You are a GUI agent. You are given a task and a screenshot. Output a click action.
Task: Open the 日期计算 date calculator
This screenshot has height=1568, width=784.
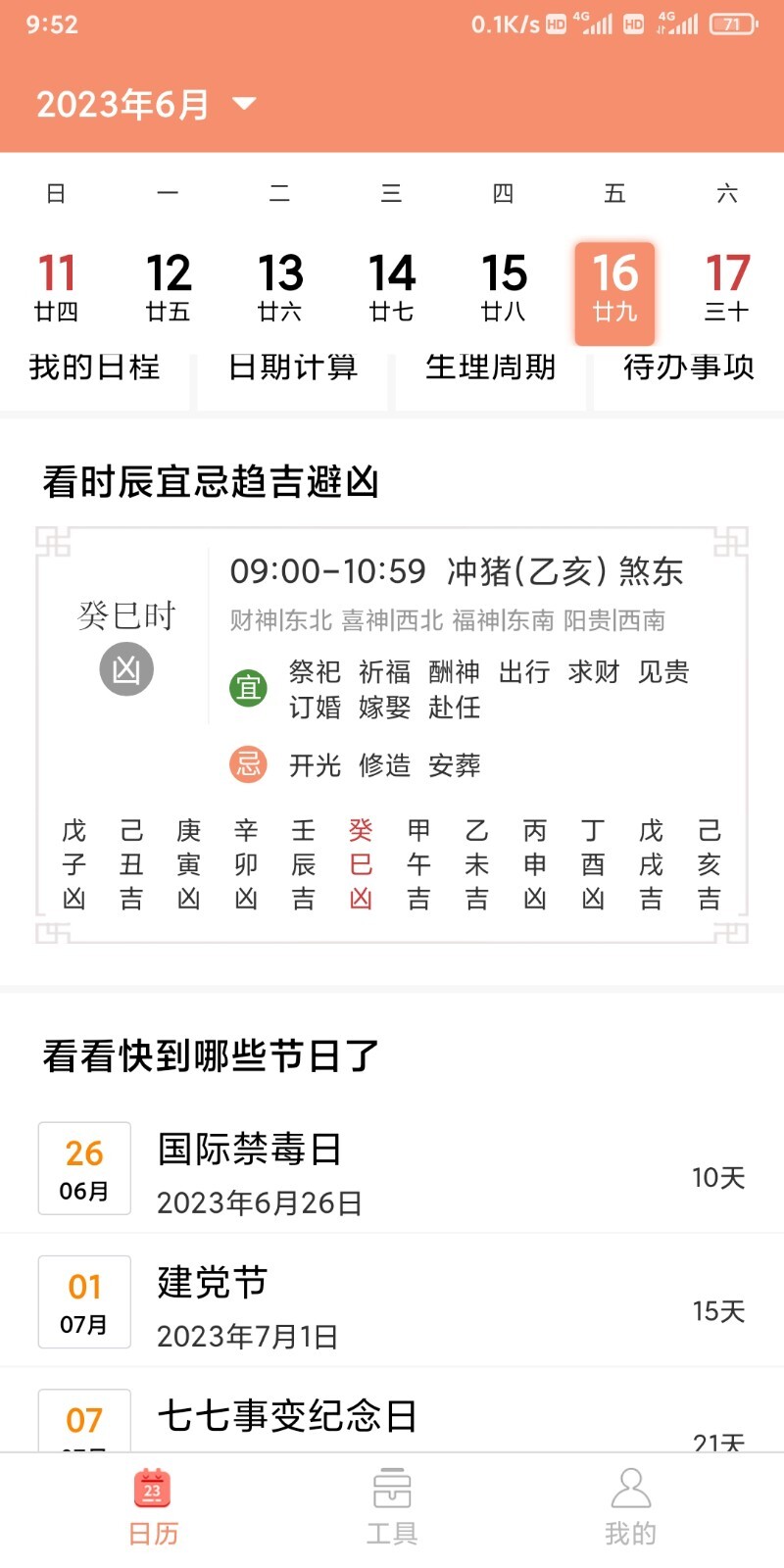[291, 367]
